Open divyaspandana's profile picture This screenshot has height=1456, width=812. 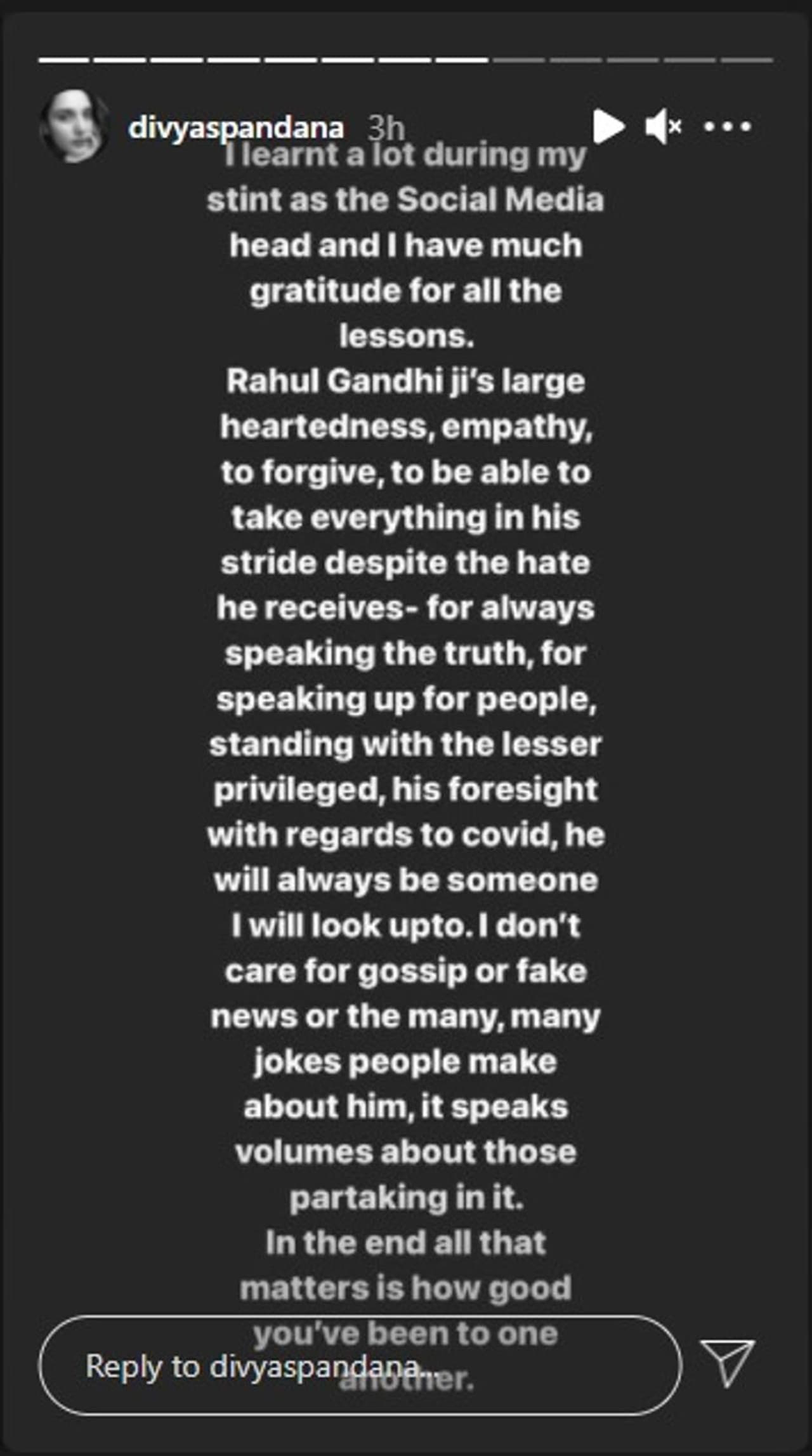tap(74, 126)
